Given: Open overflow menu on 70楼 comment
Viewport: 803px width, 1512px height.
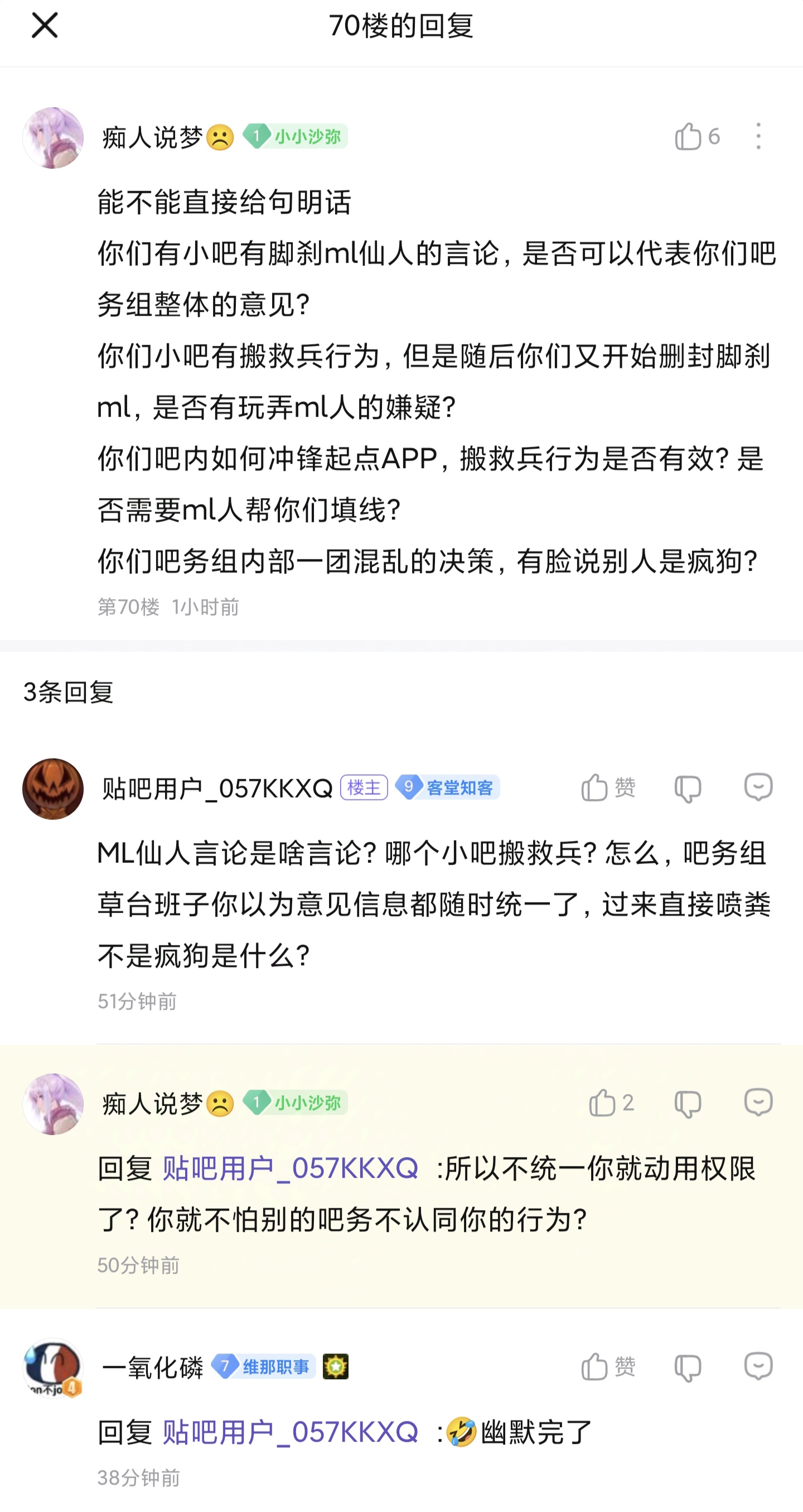Looking at the screenshot, I should tap(758, 136).
